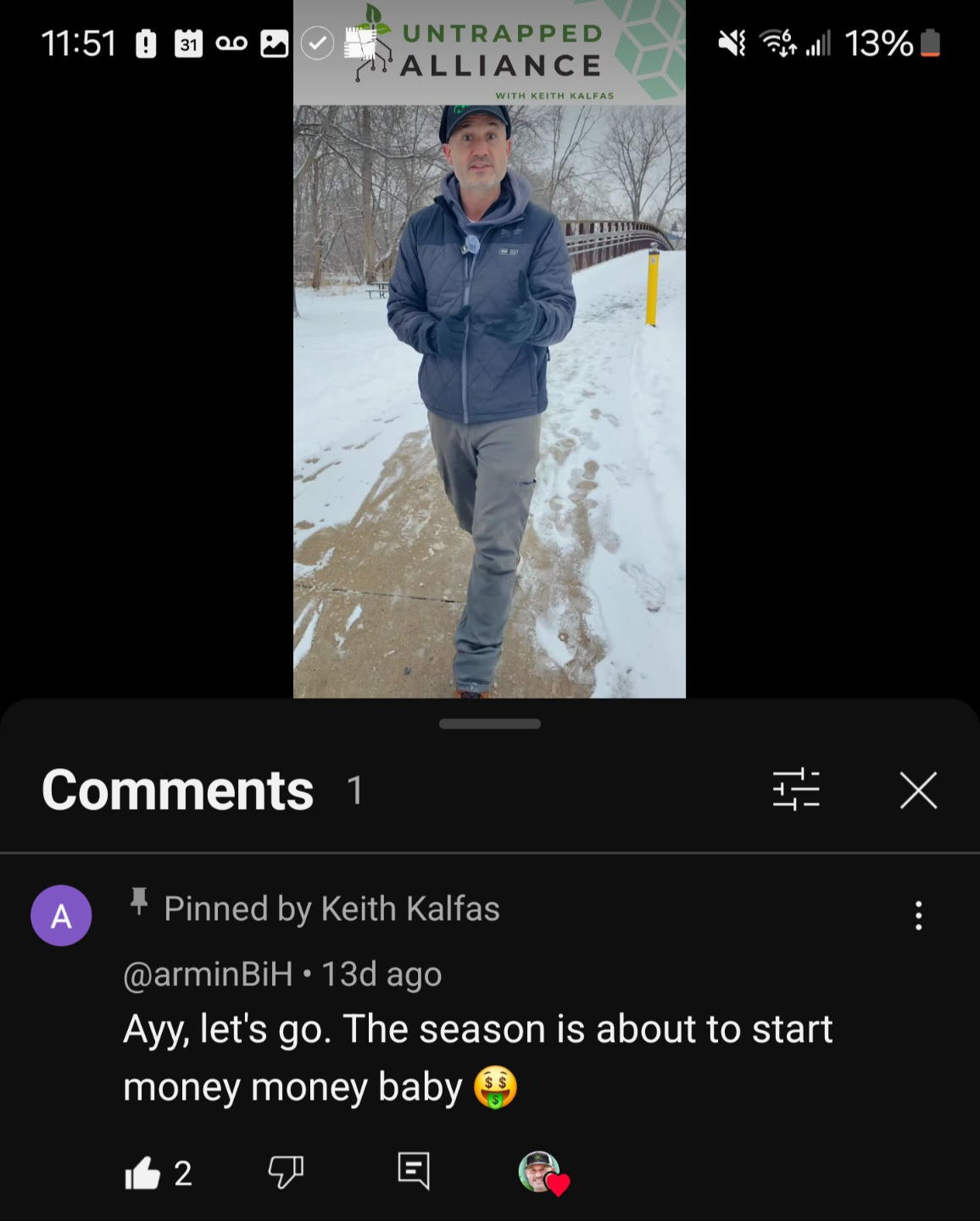The height and width of the screenshot is (1221, 980).
Task: Open @arminBiH's profile avatar
Action: pyautogui.click(x=61, y=916)
